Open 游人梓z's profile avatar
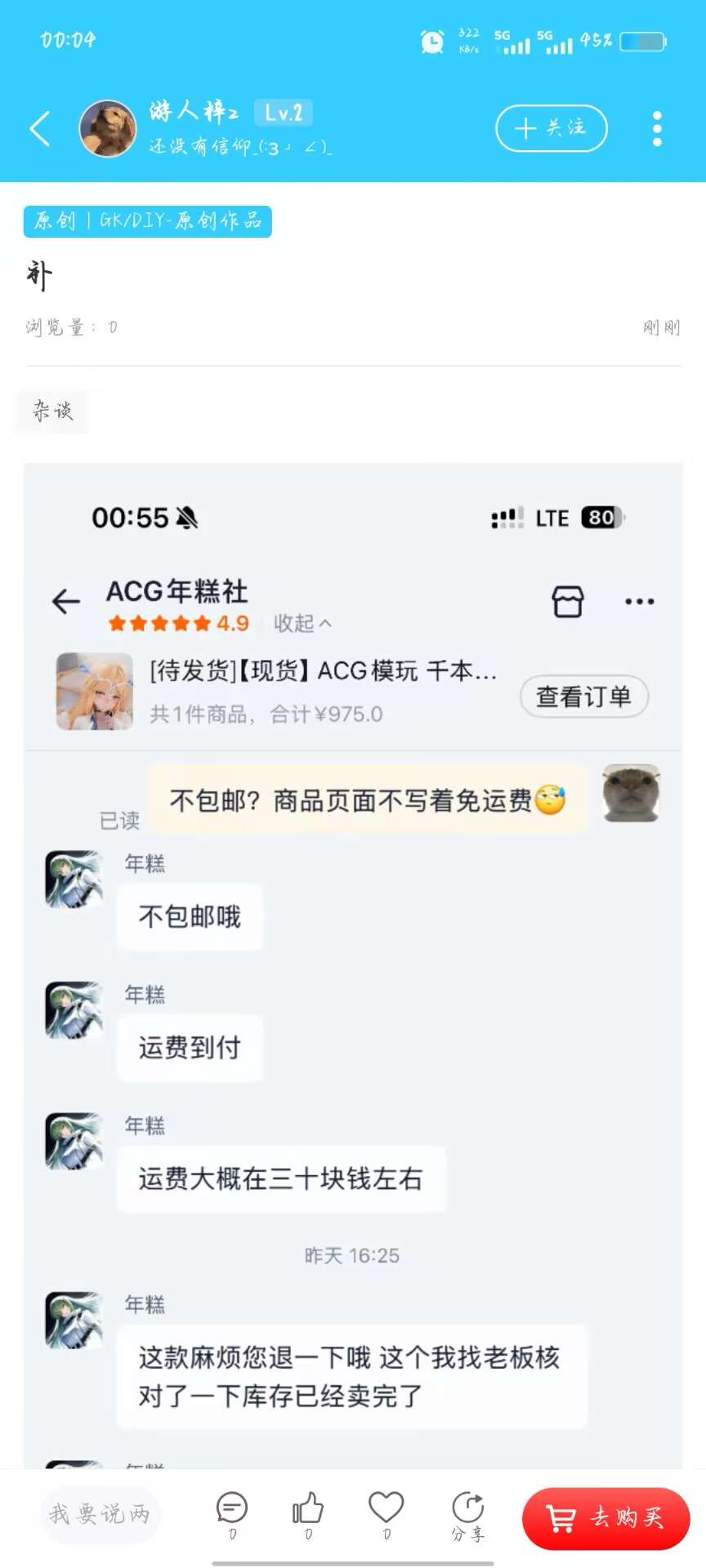The width and height of the screenshot is (706, 1568). 107,129
